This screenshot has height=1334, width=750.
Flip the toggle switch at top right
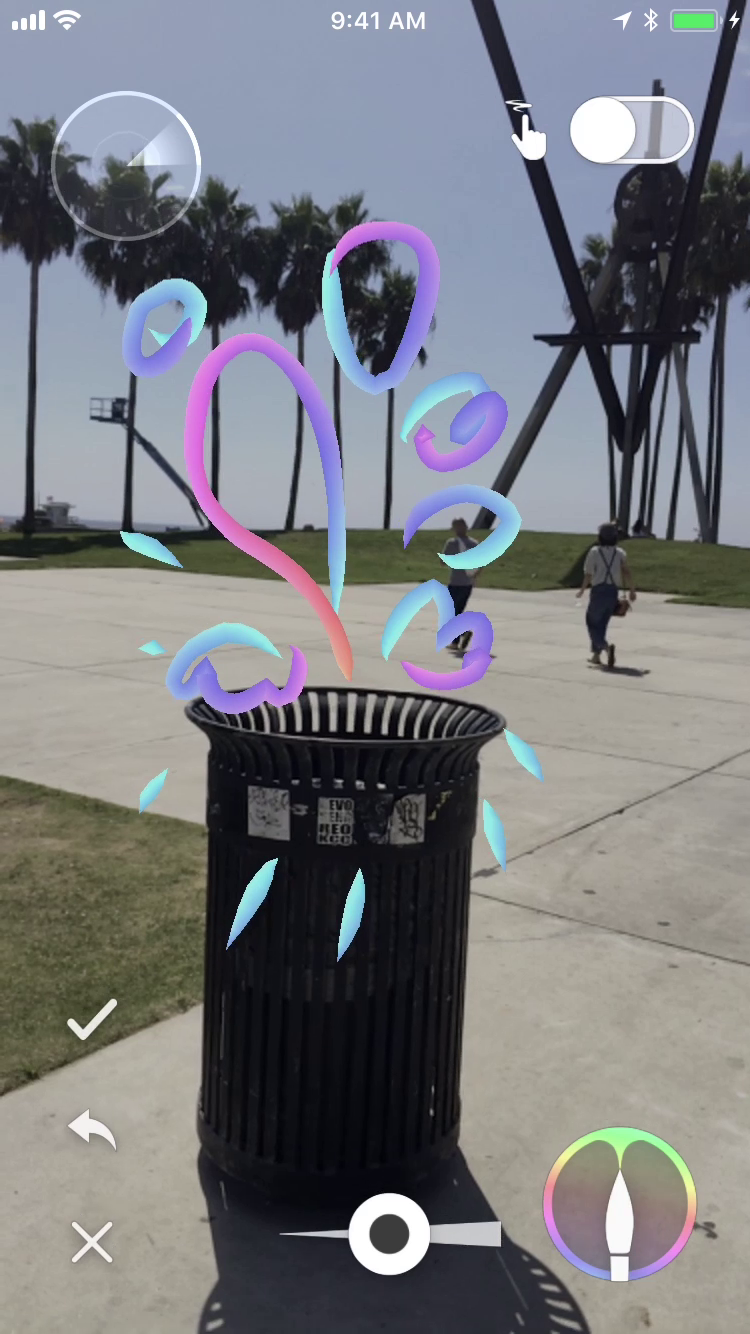(x=631, y=130)
